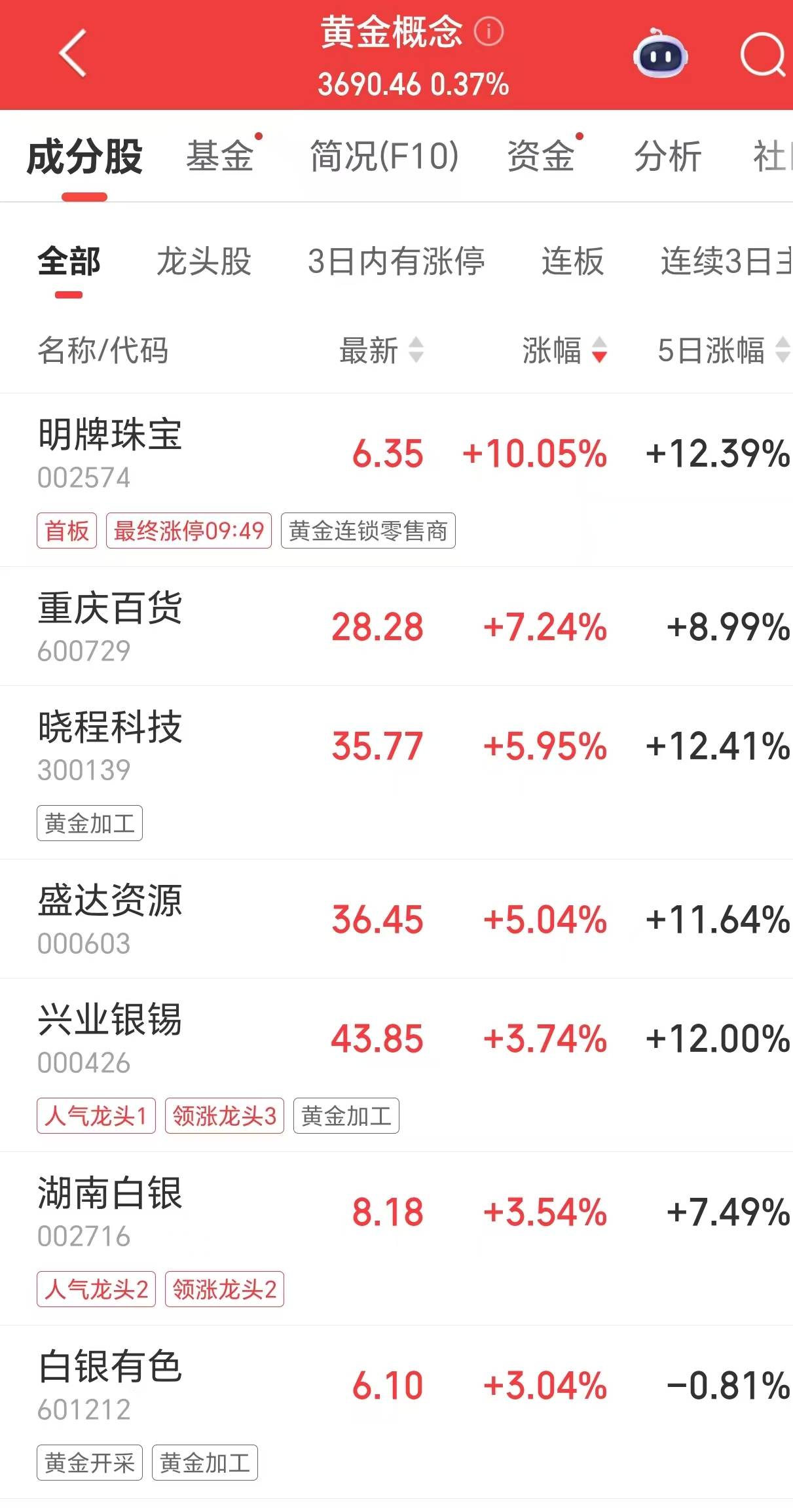Sort the list by 5日涨幅
Viewport: 793px width, 1512px height.
pyautogui.click(x=722, y=350)
